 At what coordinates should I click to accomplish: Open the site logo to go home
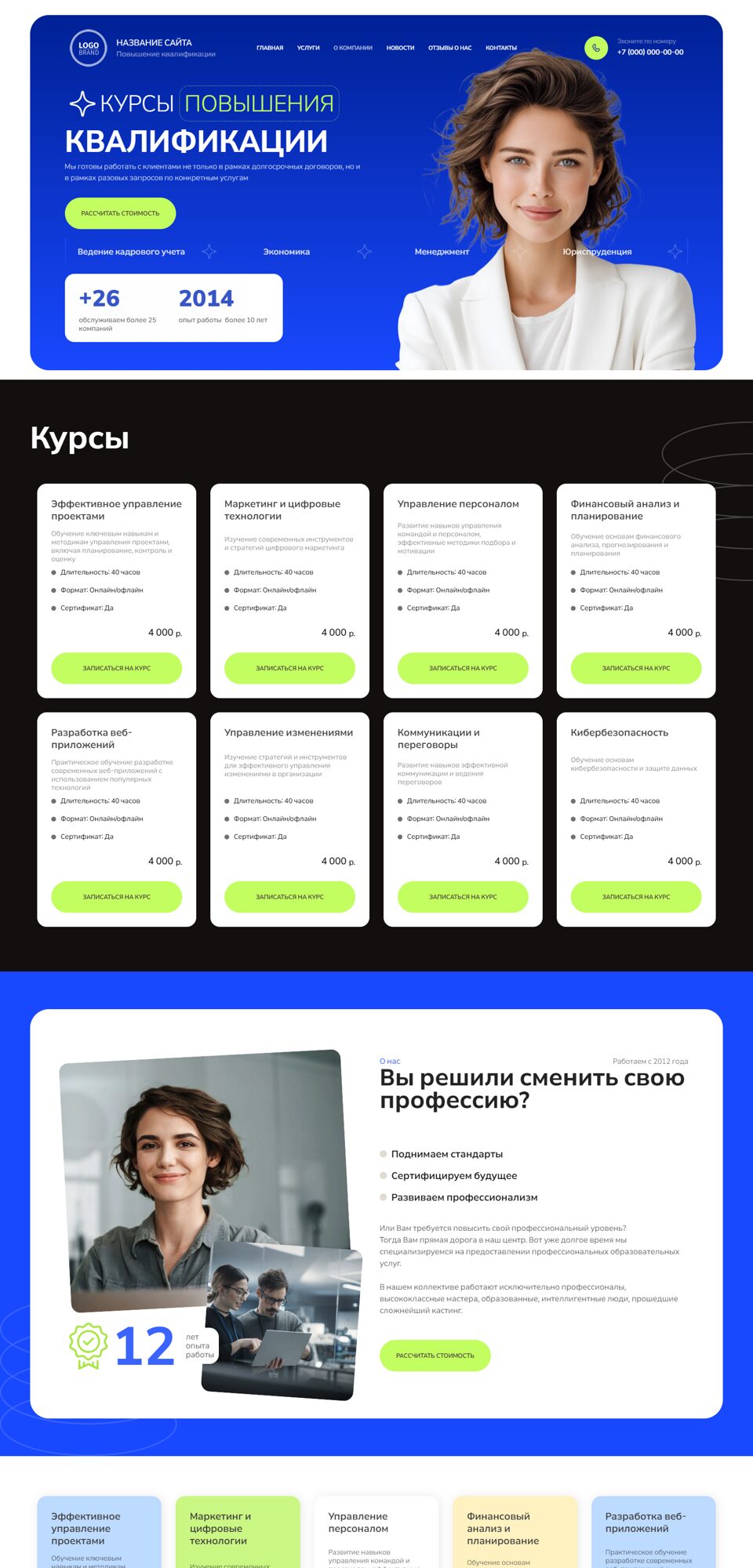pyautogui.click(x=89, y=48)
